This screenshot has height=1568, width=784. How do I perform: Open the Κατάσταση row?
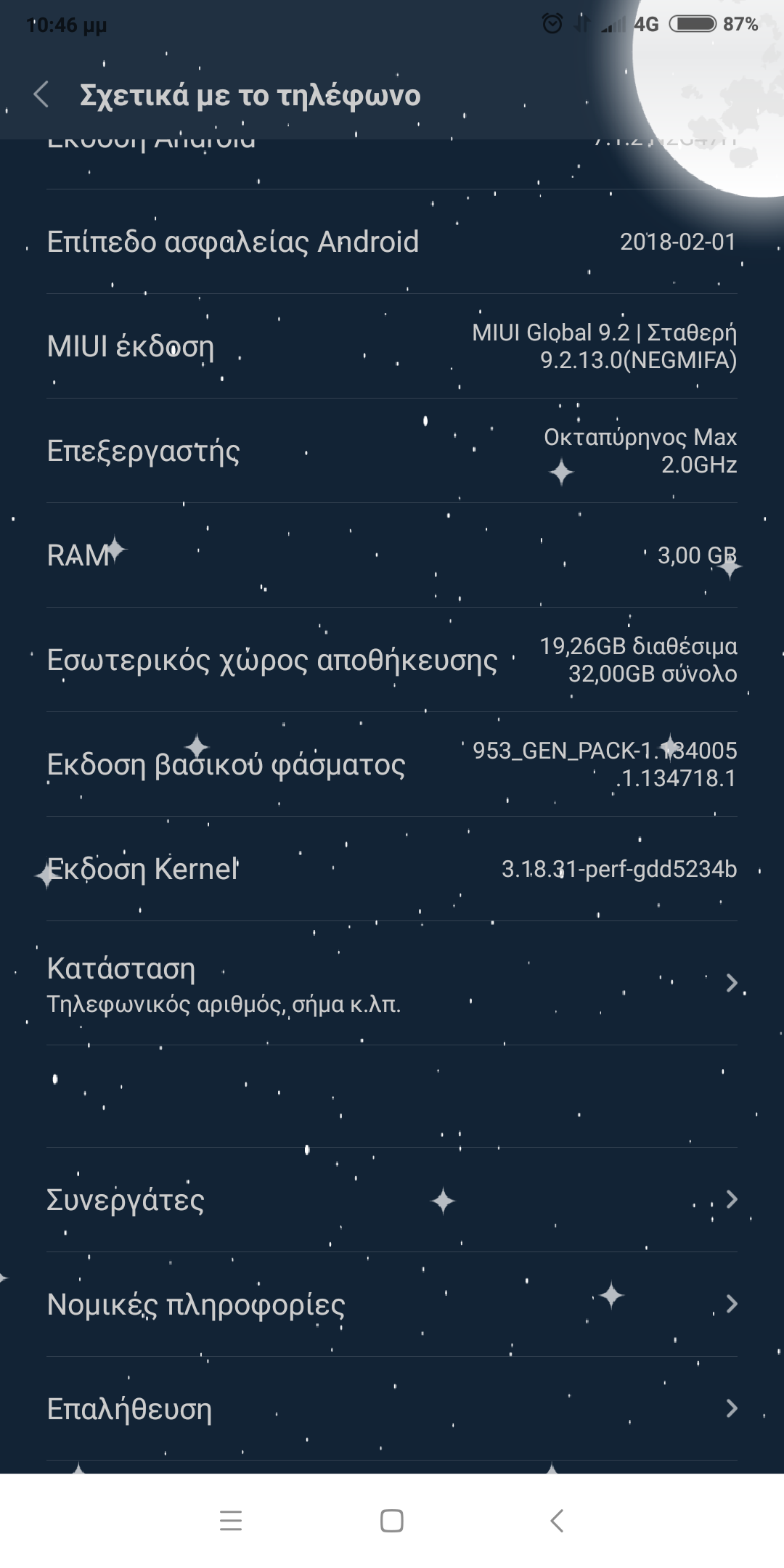tap(392, 984)
